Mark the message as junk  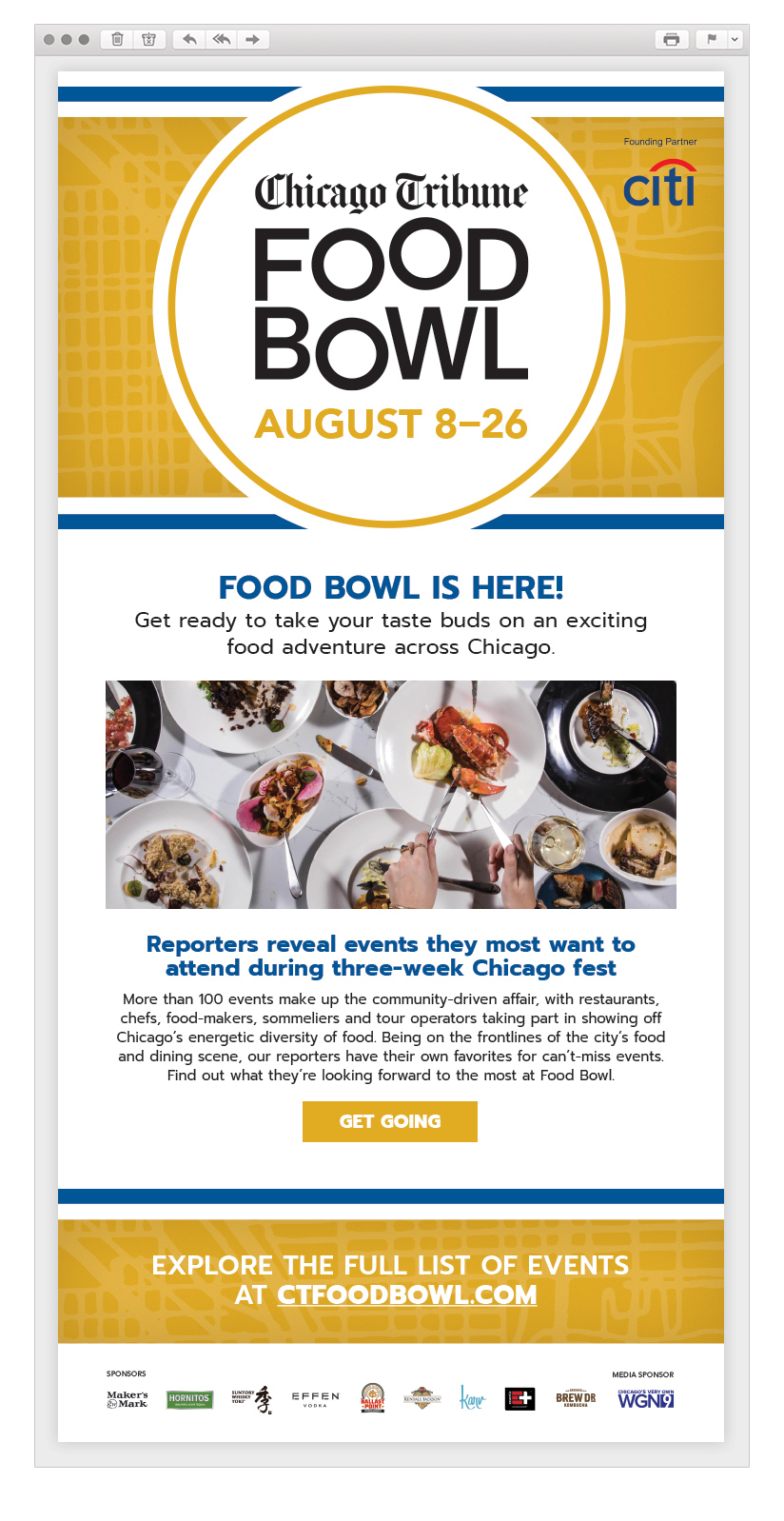pos(148,39)
